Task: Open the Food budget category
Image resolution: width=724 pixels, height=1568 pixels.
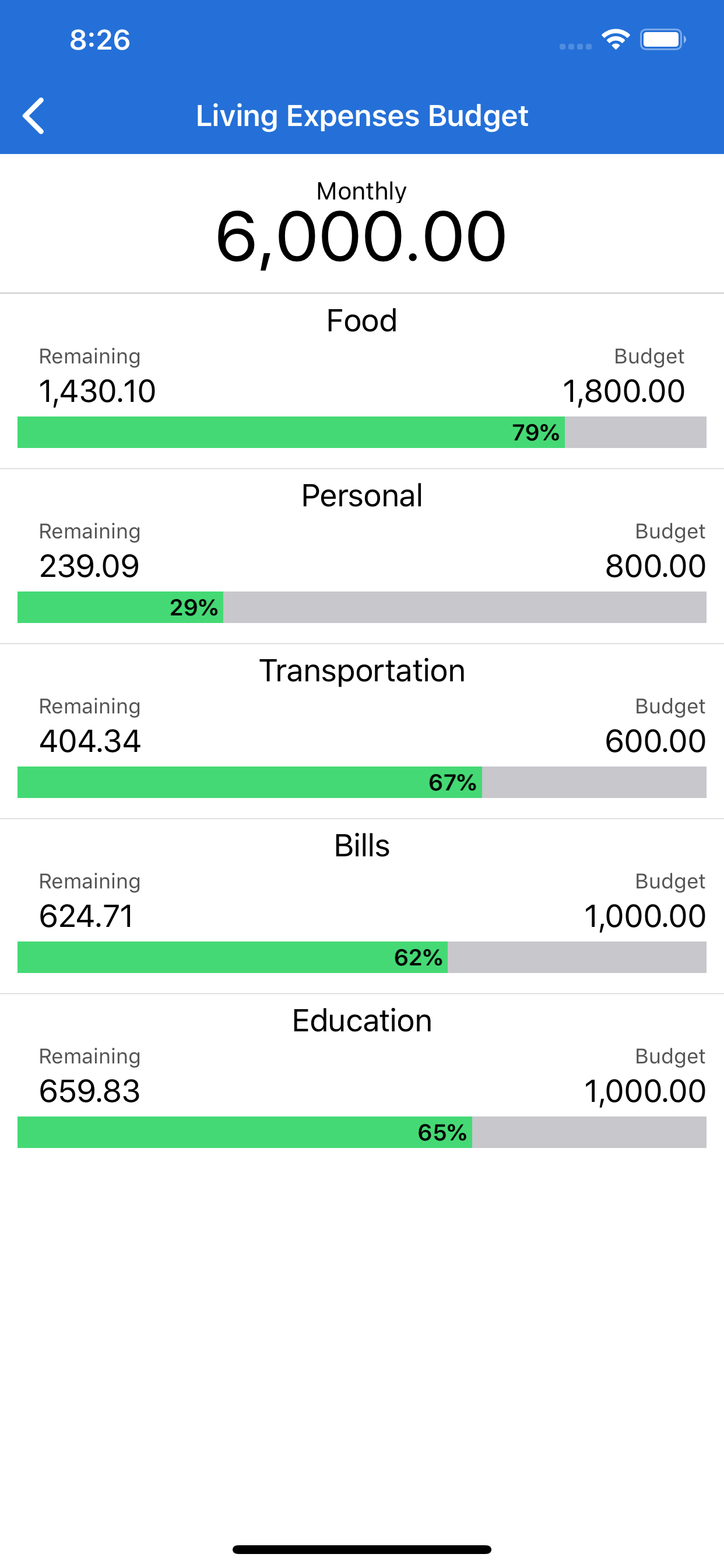Action: click(362, 380)
